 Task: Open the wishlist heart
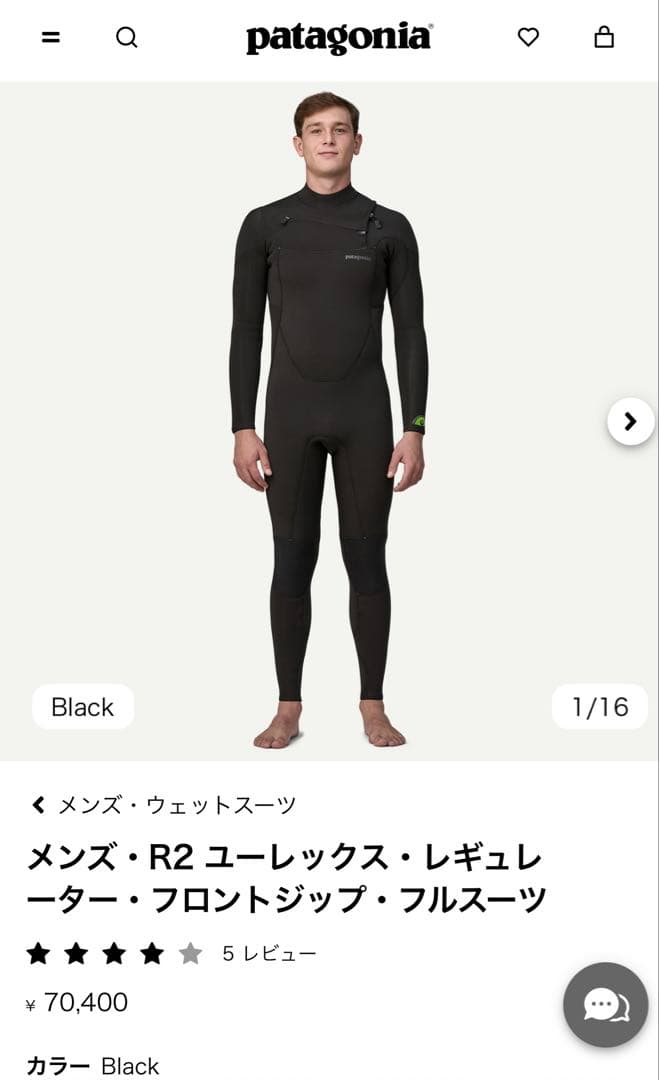pyautogui.click(x=528, y=38)
